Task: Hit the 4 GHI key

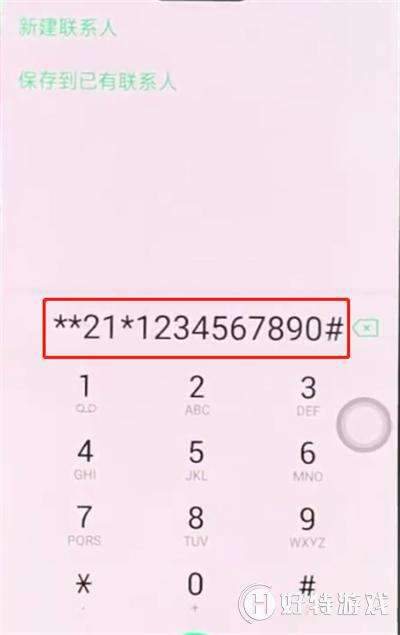Action: click(85, 459)
